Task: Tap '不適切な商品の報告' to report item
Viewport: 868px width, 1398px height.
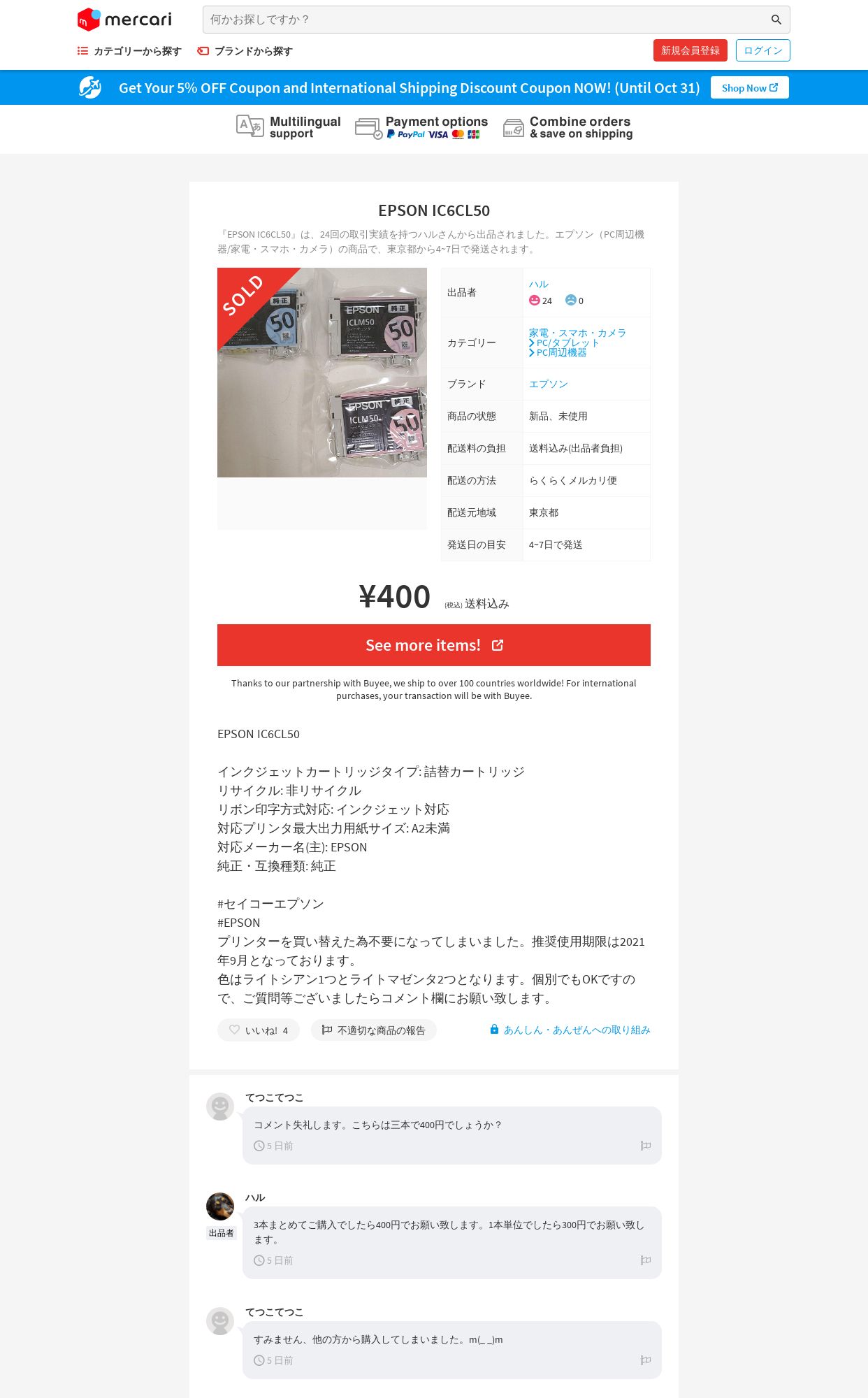Action: pyautogui.click(x=374, y=1030)
